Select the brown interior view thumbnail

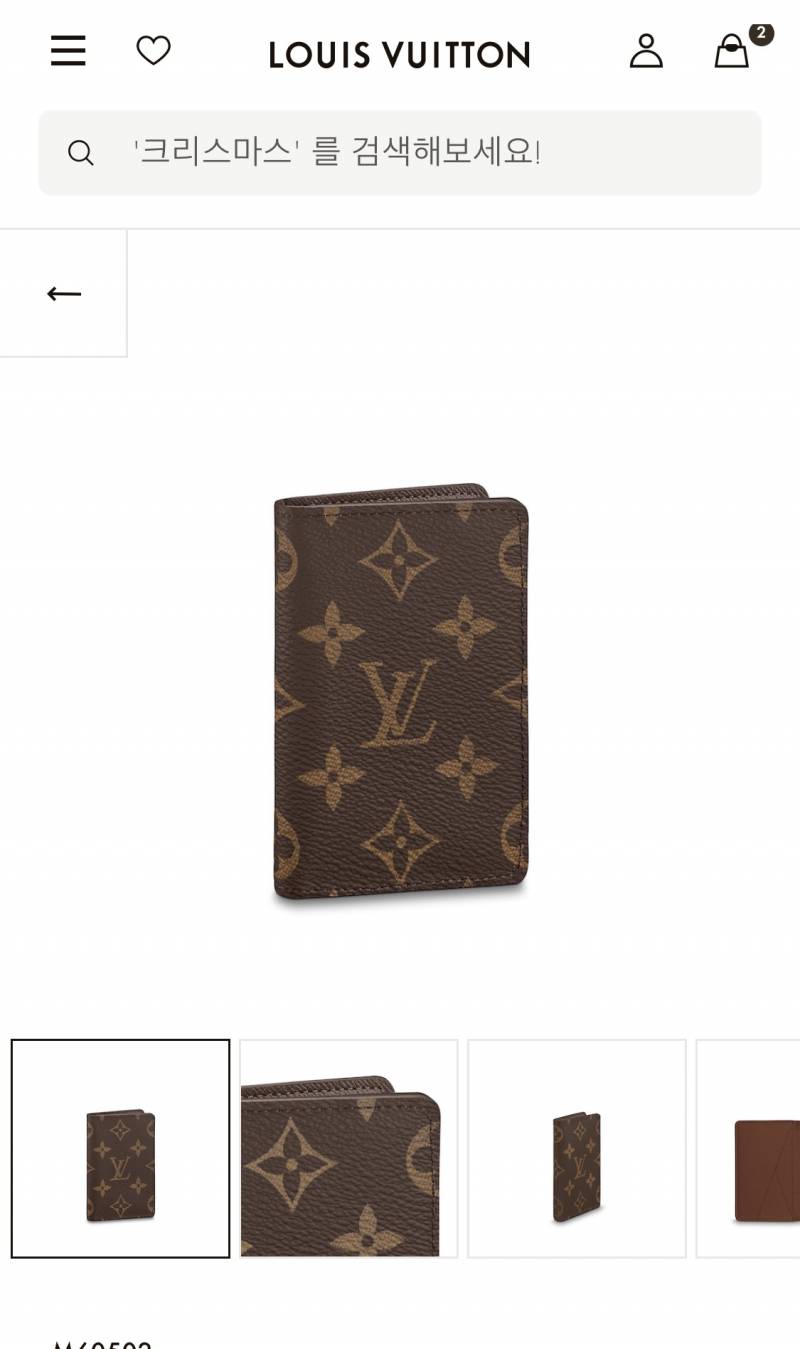(750, 1148)
